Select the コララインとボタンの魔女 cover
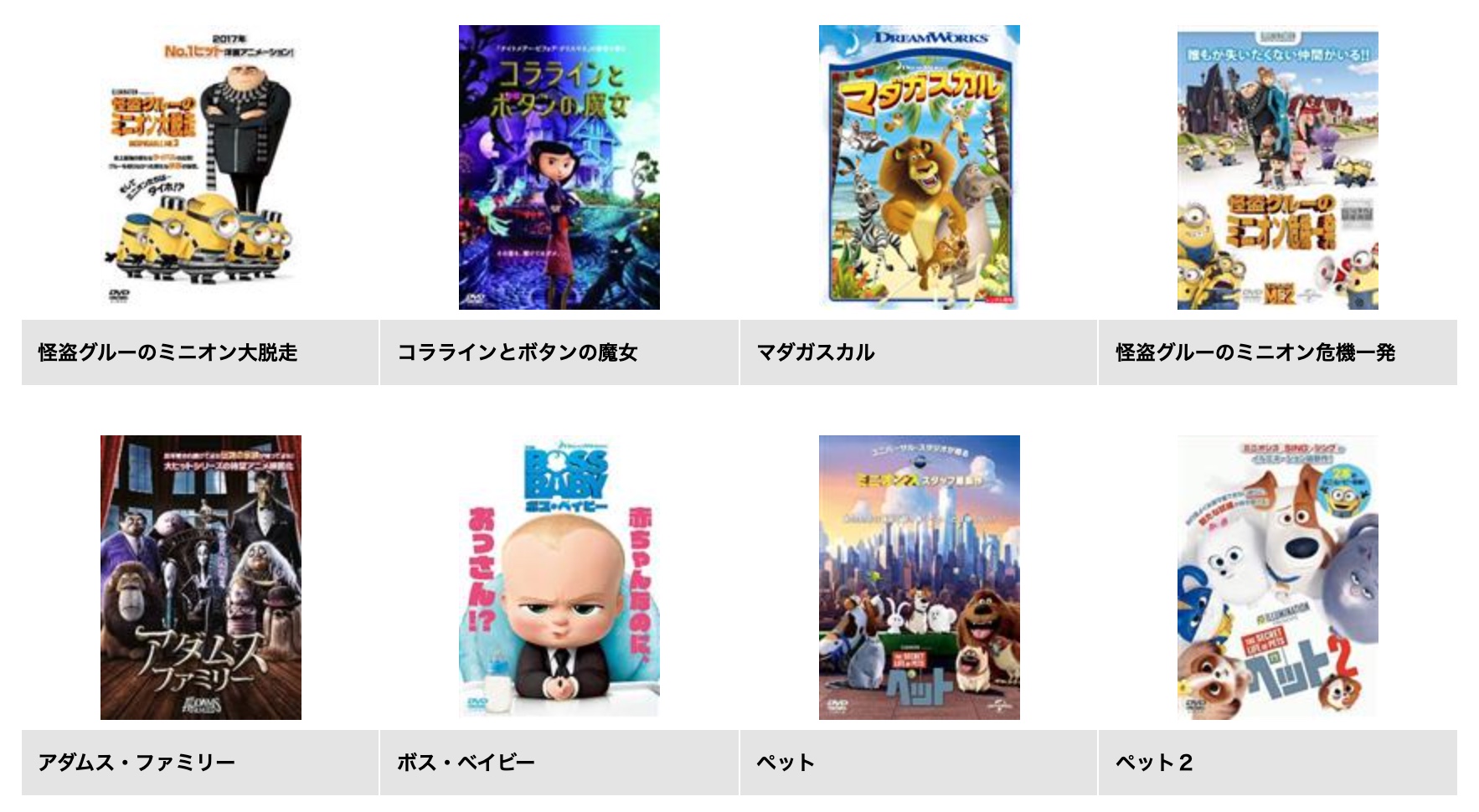 click(559, 167)
